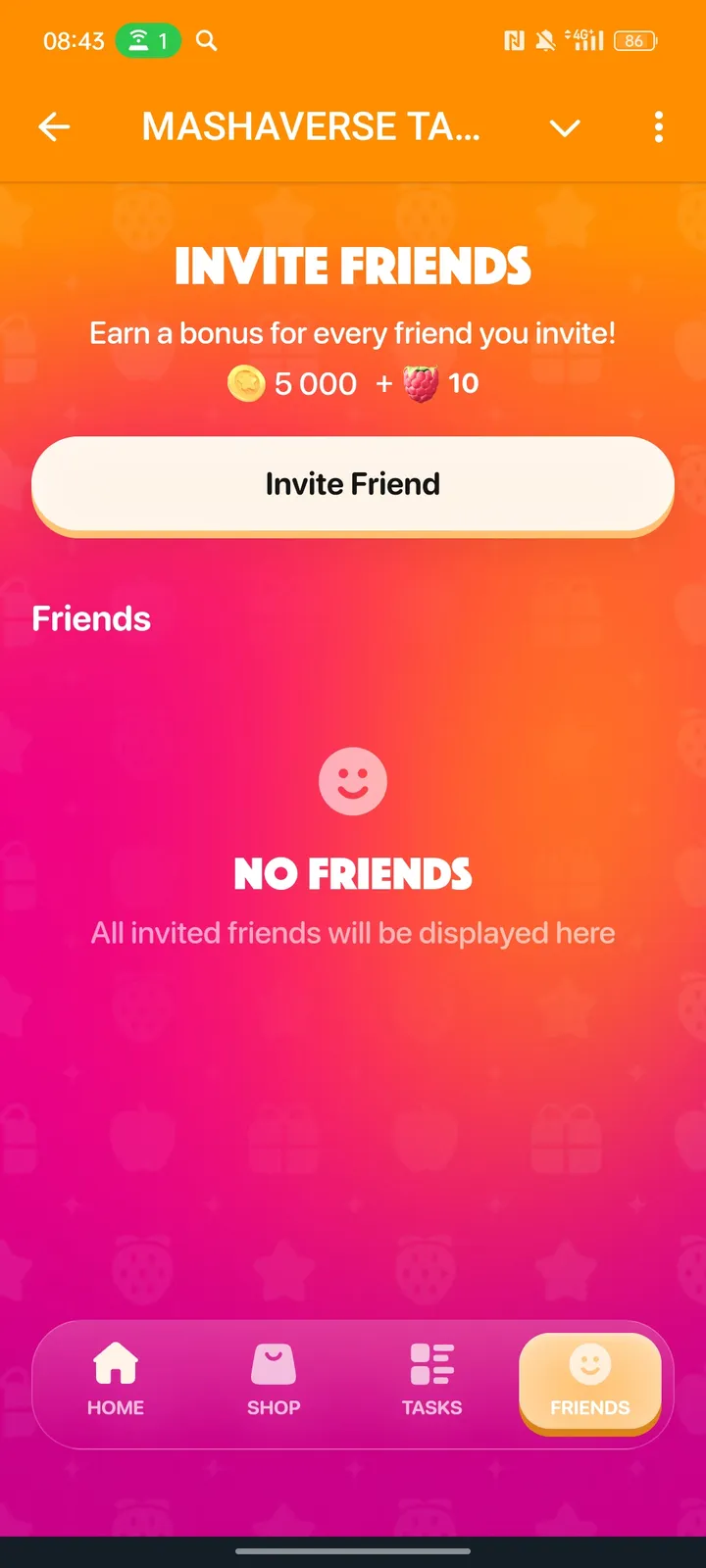
Task: Go back using the header arrow
Action: coord(54,126)
